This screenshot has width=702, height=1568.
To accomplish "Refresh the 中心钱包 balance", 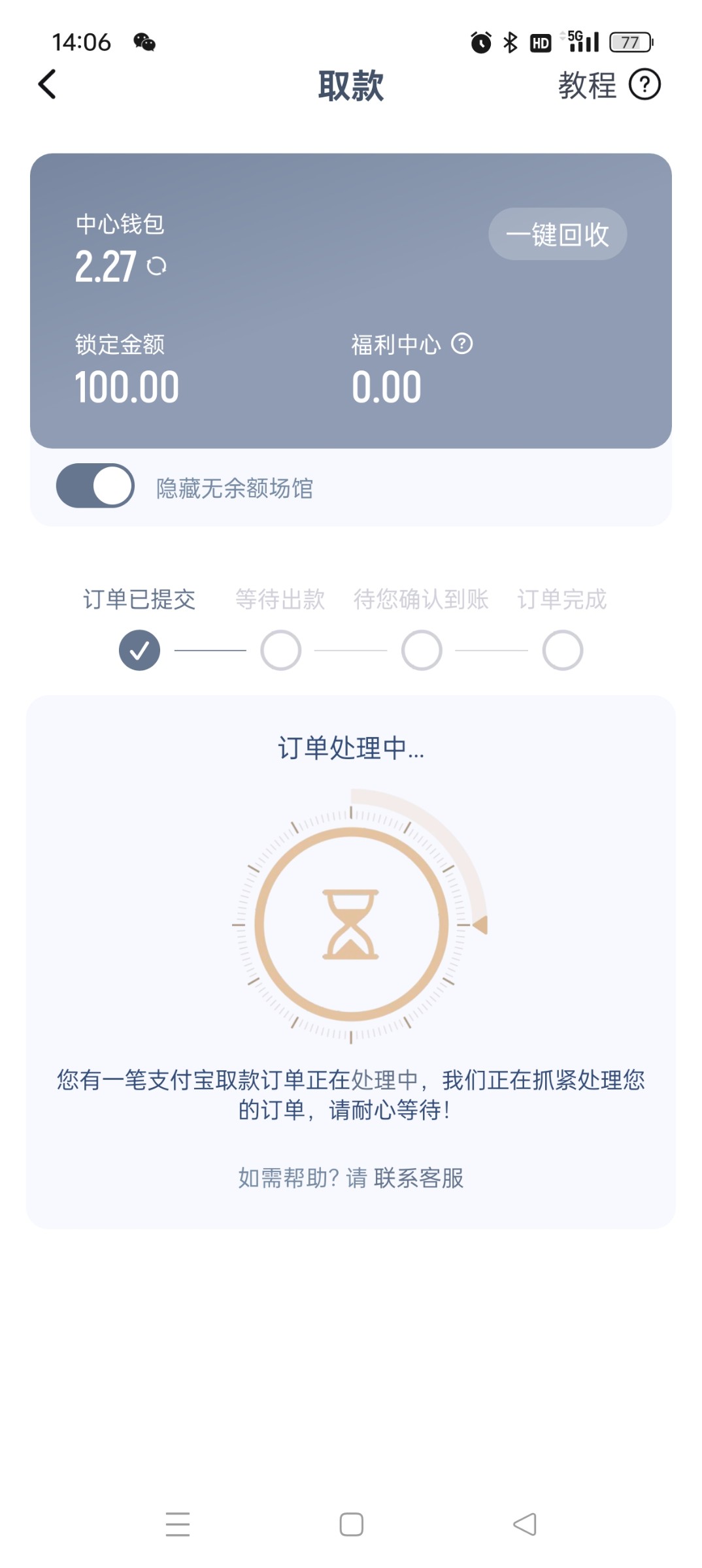I will 157,266.
